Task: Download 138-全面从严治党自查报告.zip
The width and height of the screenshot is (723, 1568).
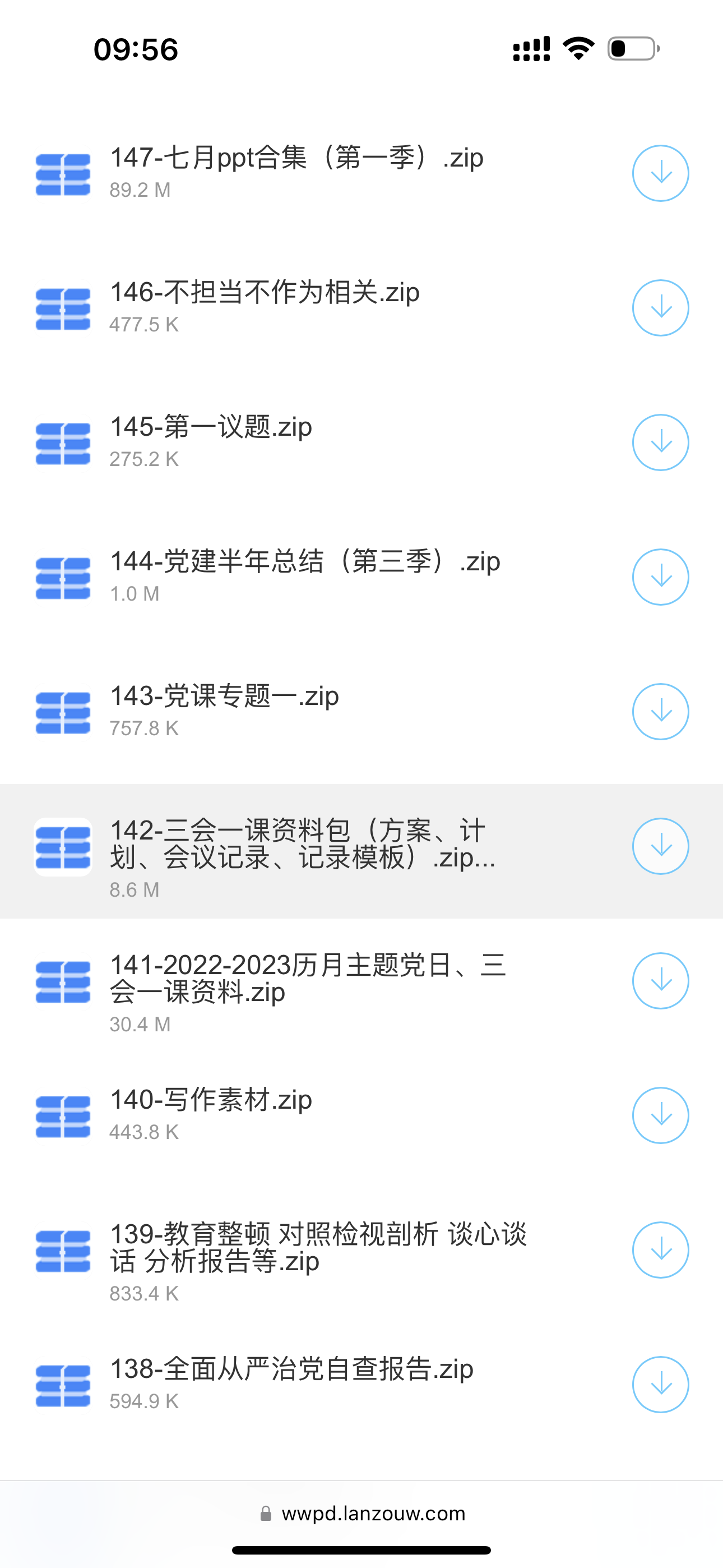Action: pyautogui.click(x=660, y=1384)
